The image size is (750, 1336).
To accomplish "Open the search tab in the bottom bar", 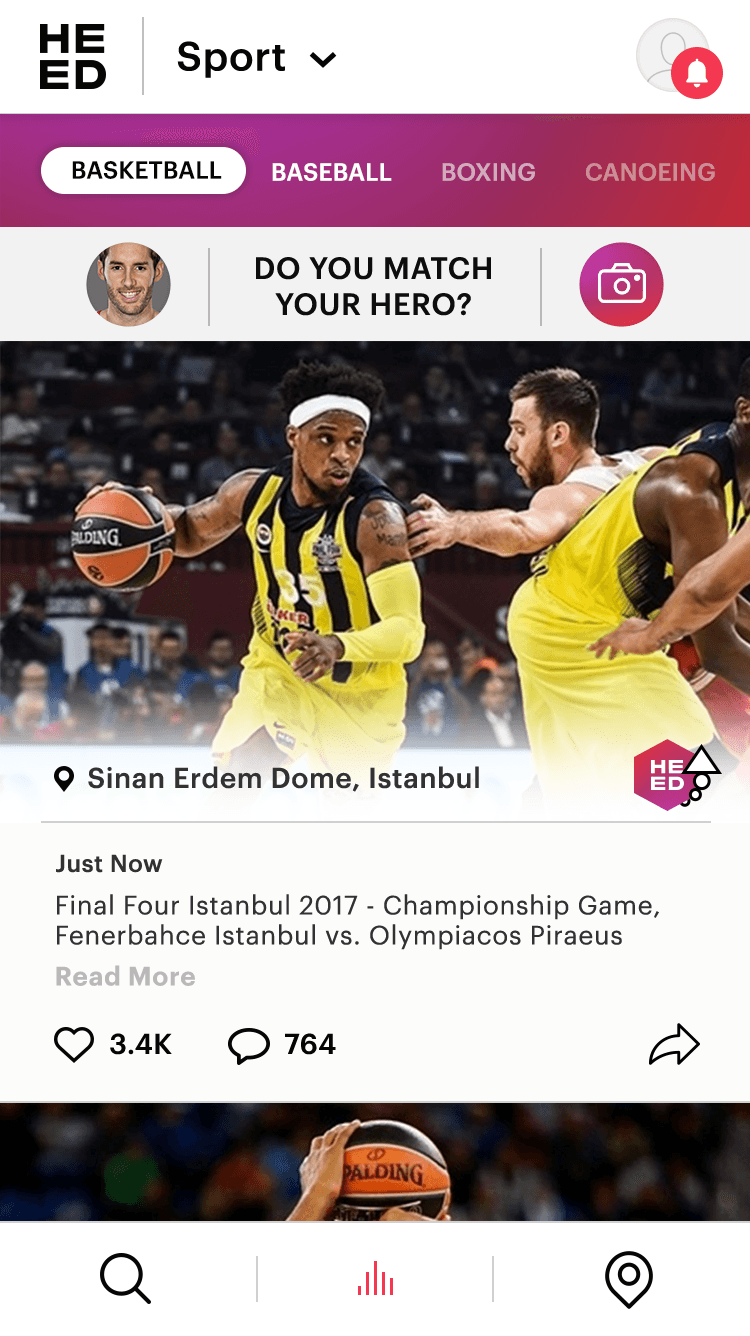I will coord(125,1278).
